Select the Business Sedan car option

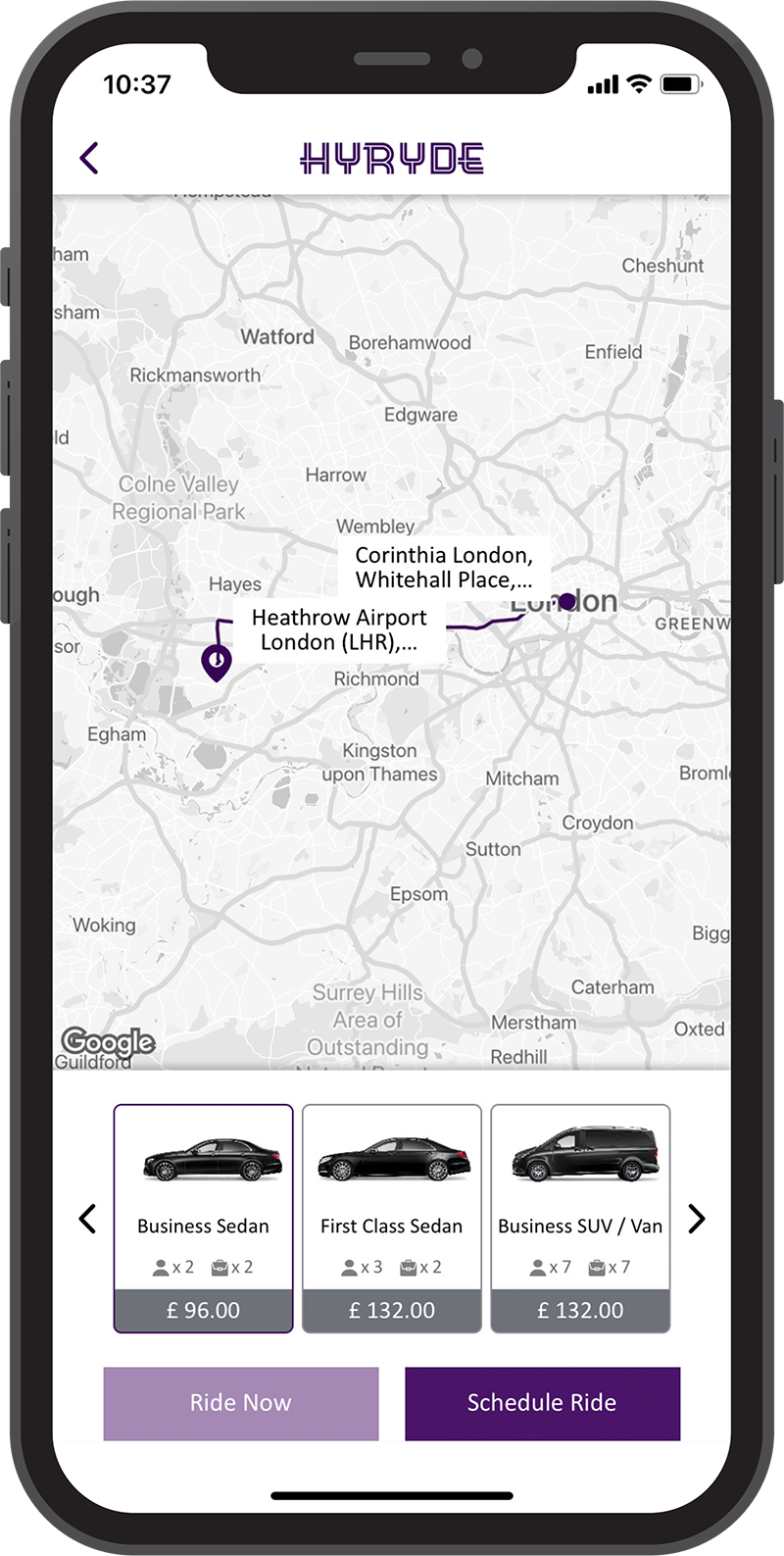pos(204,1219)
